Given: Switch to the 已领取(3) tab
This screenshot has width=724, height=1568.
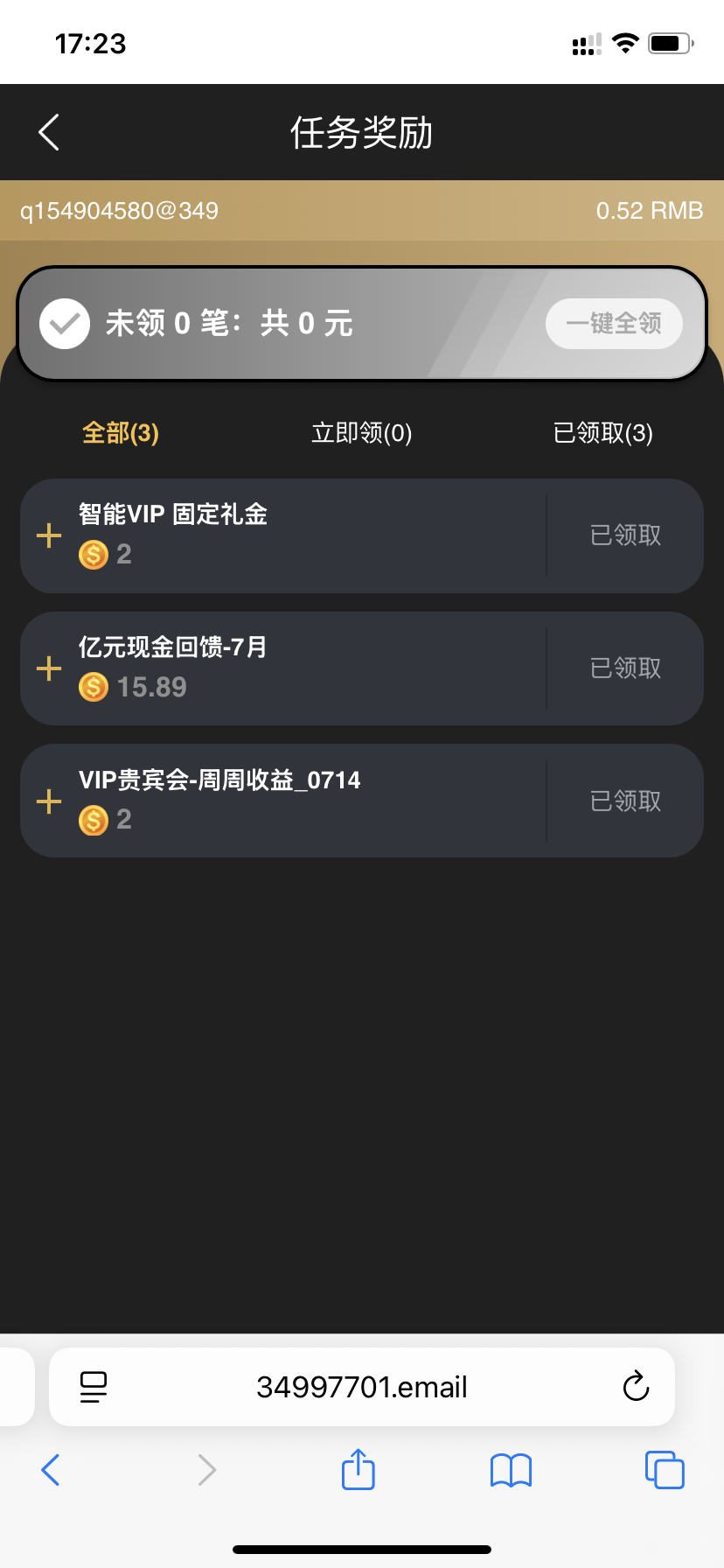Looking at the screenshot, I should pyautogui.click(x=603, y=433).
